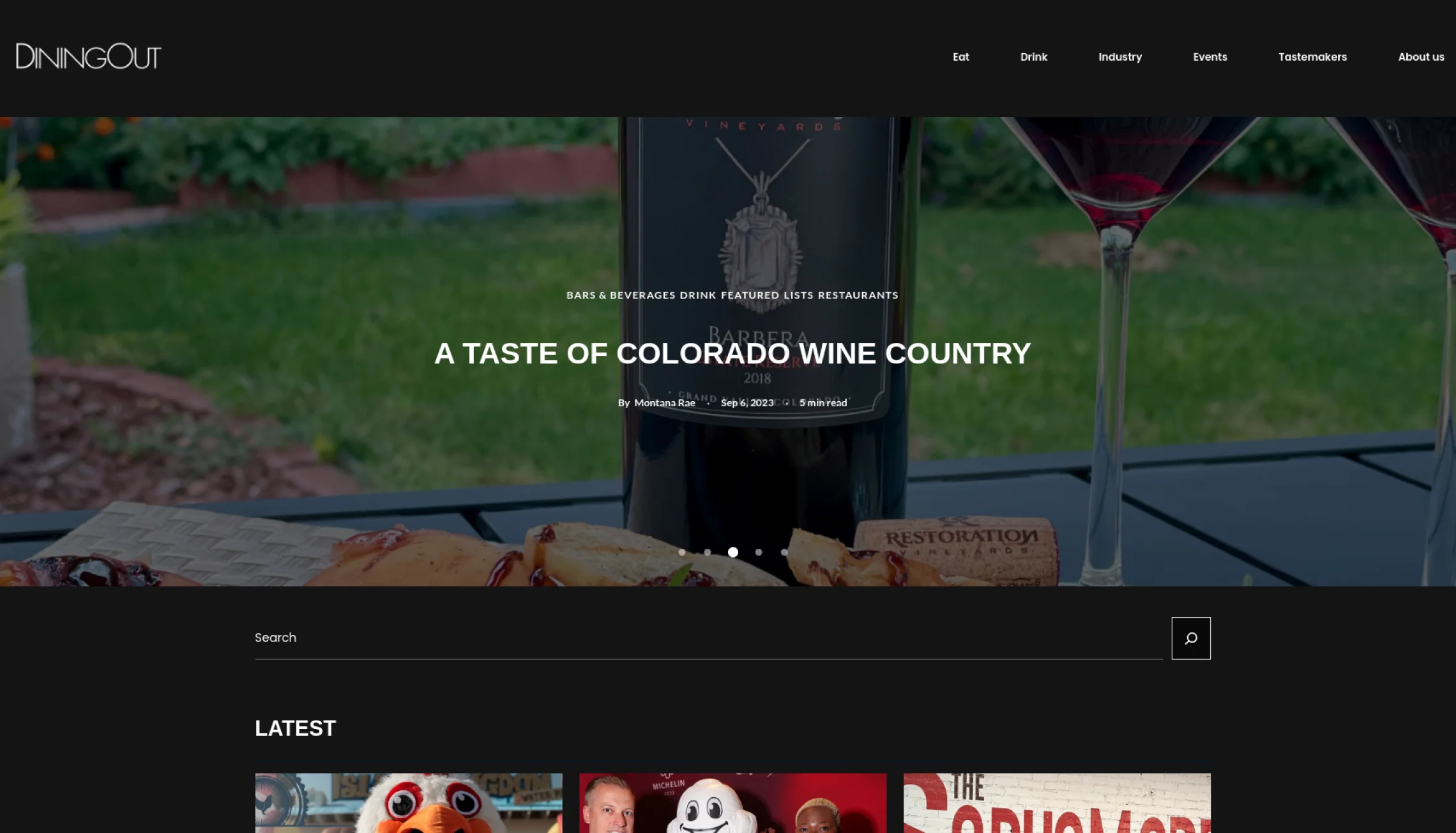
Task: Open the latest article with the brick wall sign
Action: coord(1056,802)
